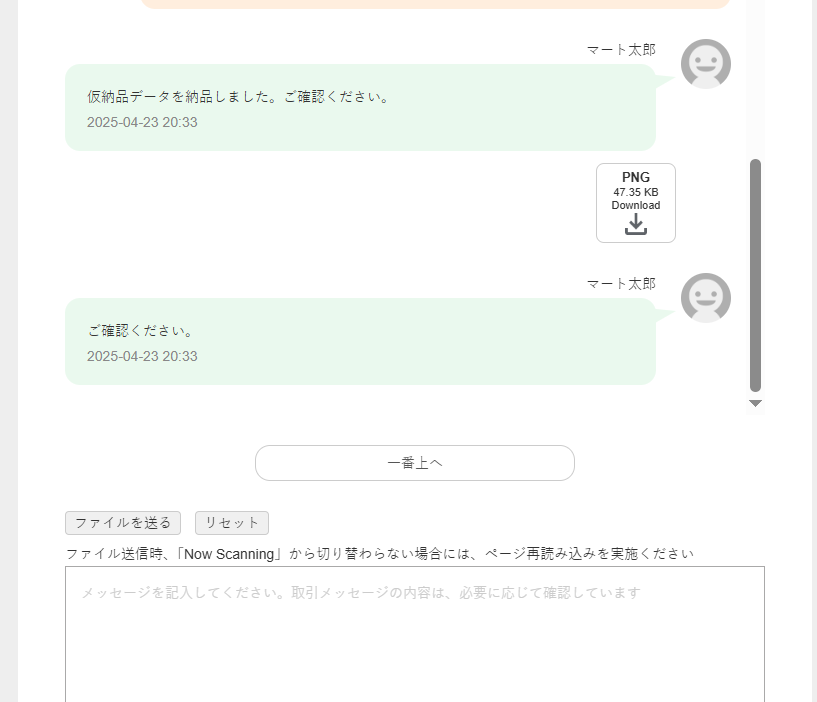This screenshot has height=702, width=817.
Task: Jump to top with 一番上へ button
Action: (415, 463)
